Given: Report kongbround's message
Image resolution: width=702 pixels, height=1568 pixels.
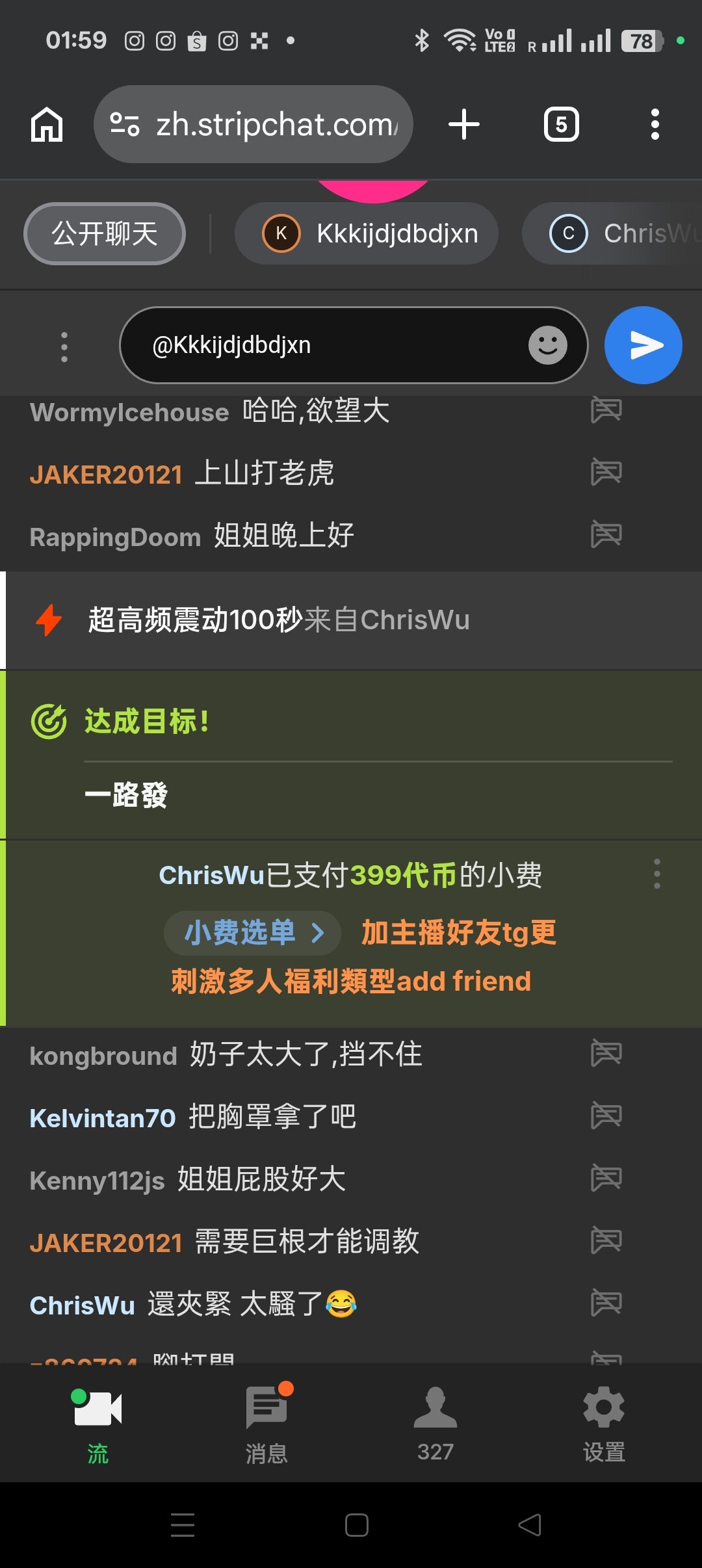Looking at the screenshot, I should pos(606,1053).
